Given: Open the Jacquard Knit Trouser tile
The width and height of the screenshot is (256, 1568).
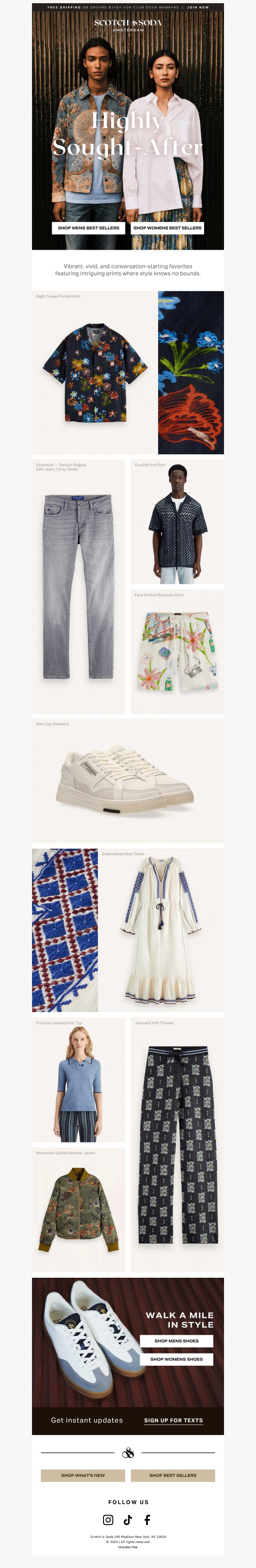Looking at the screenshot, I should tap(177, 1144).
